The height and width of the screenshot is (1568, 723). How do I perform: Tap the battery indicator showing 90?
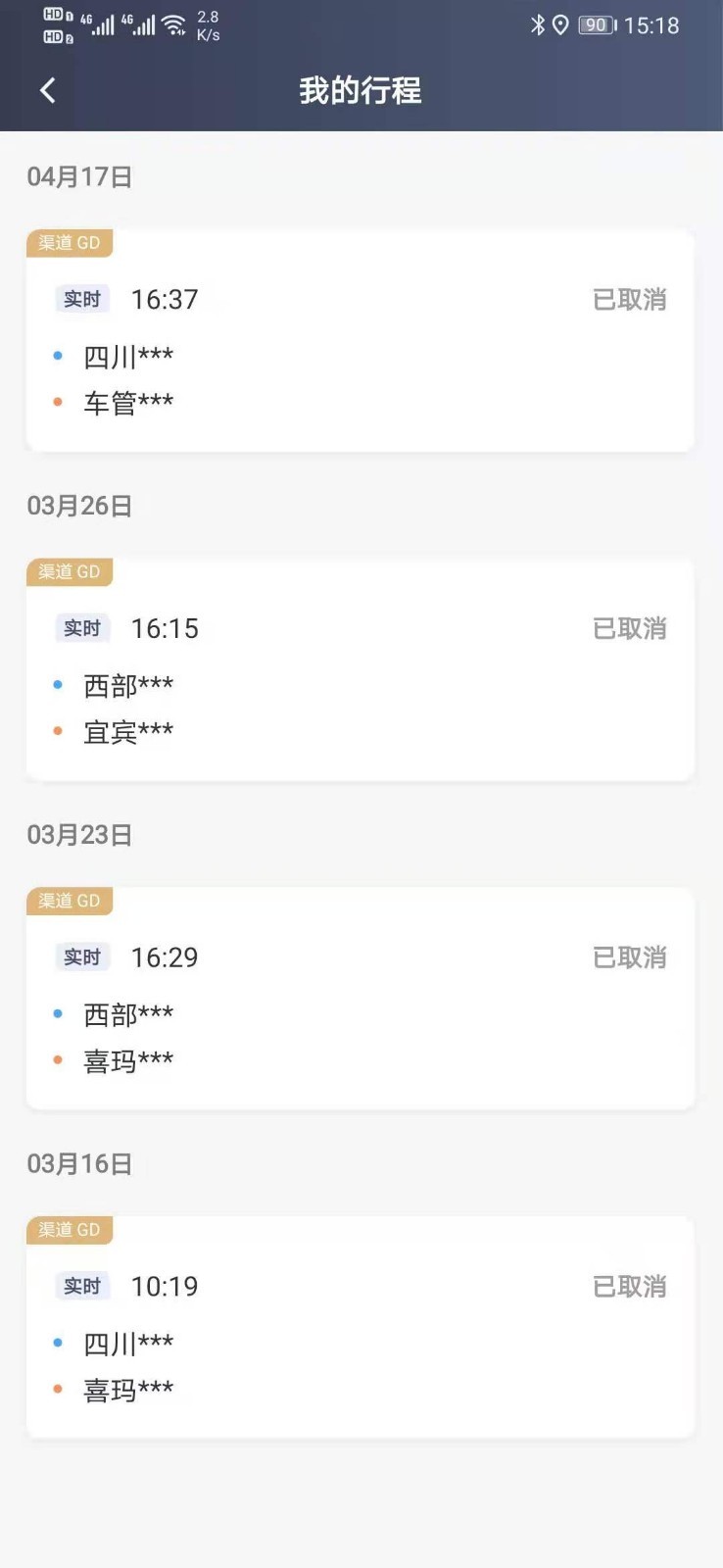coord(594,25)
